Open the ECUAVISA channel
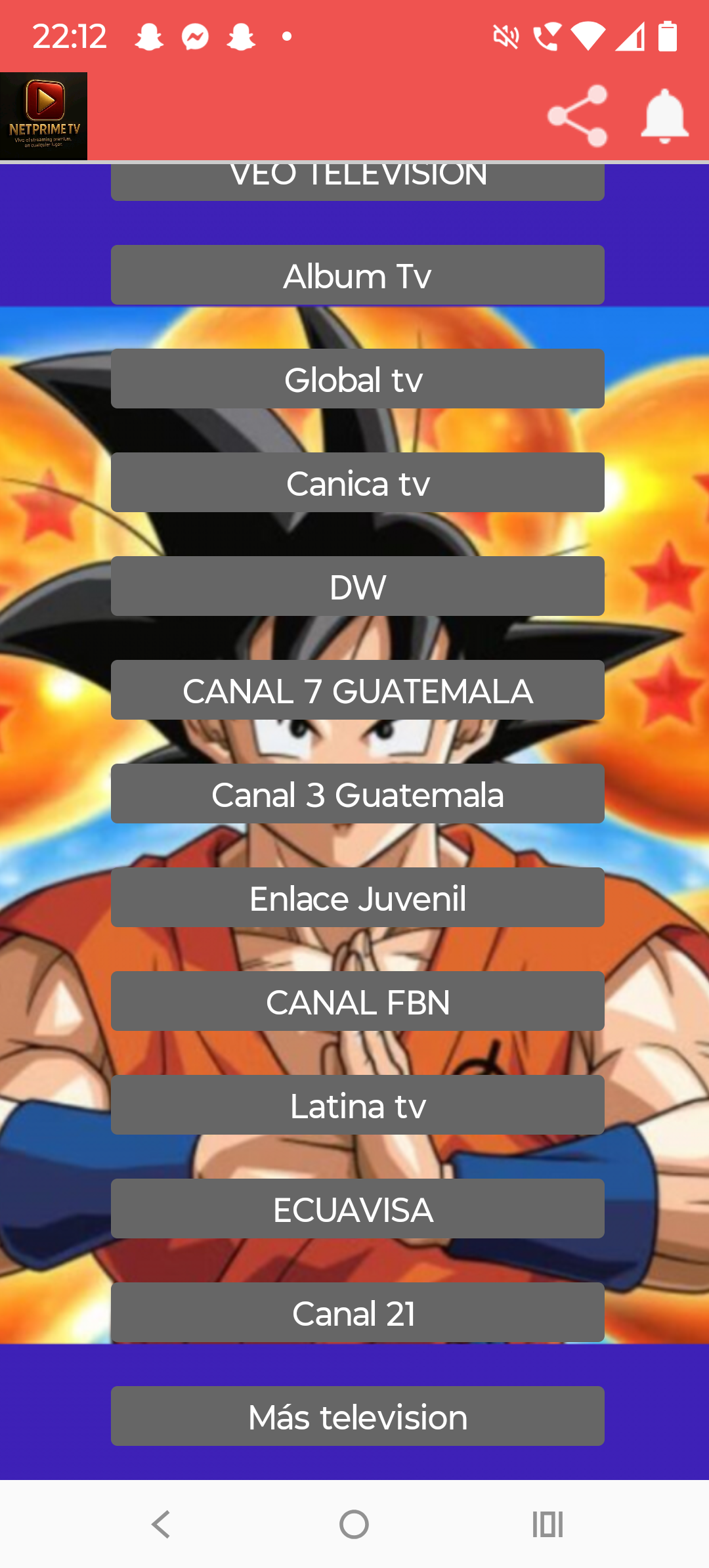Screen dimensions: 709x1568 pos(357,1209)
